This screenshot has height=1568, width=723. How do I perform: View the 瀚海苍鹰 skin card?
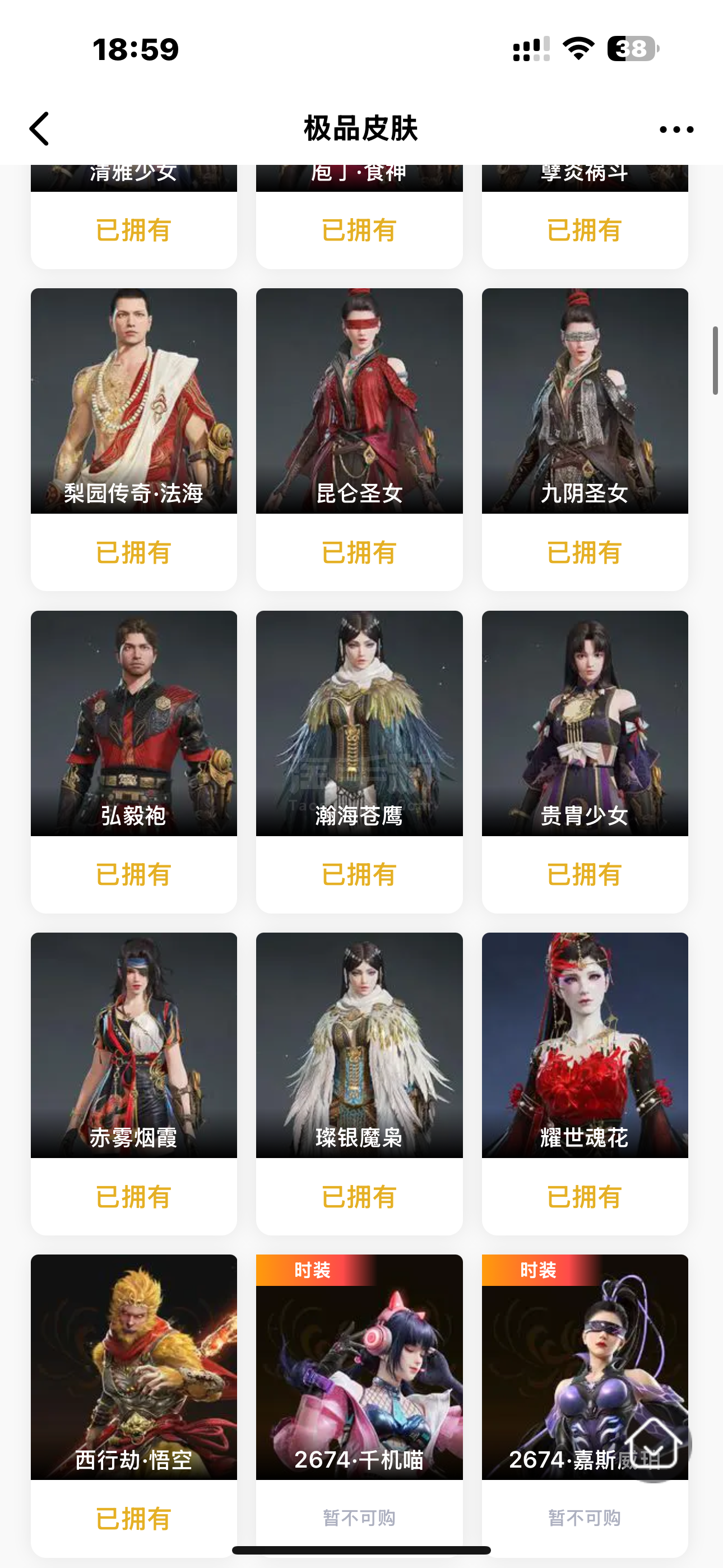[359, 762]
